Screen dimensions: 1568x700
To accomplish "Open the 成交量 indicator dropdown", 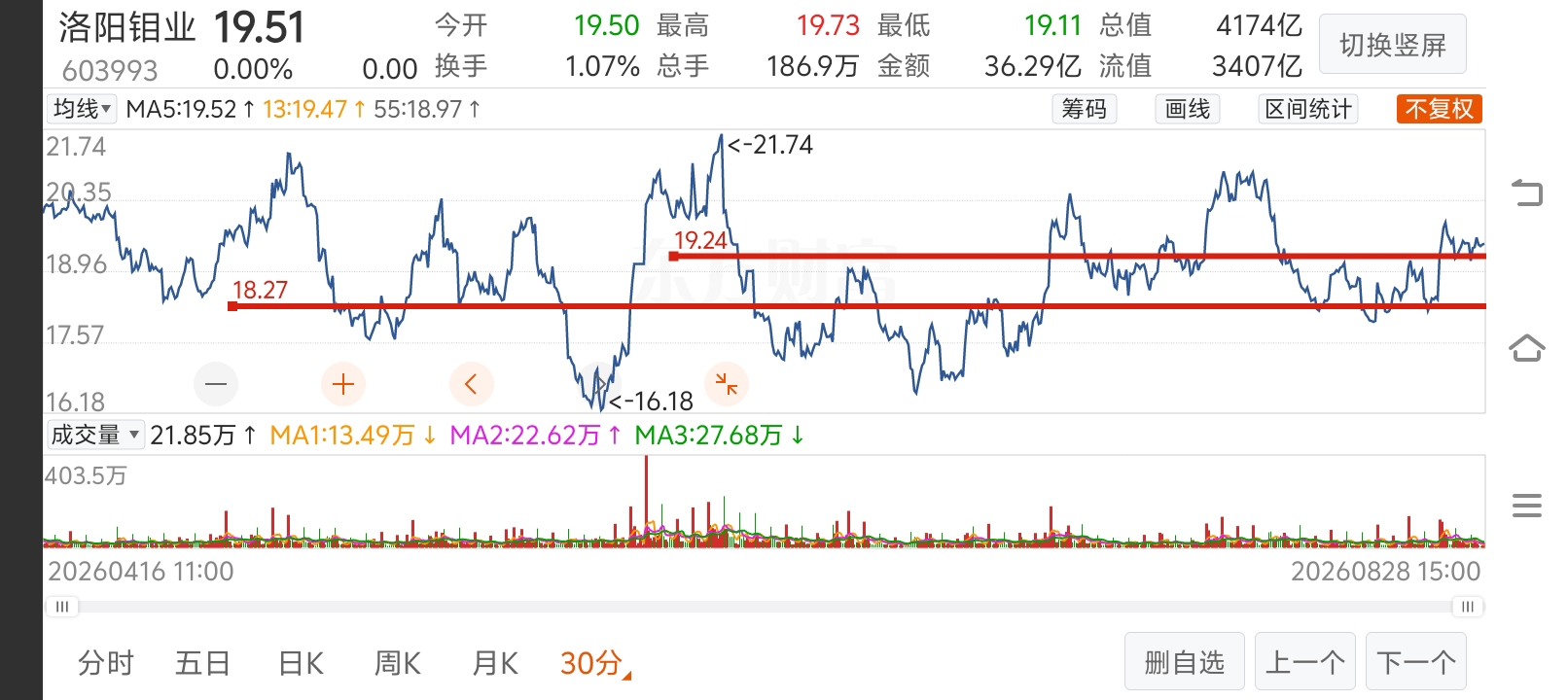I will (x=95, y=435).
